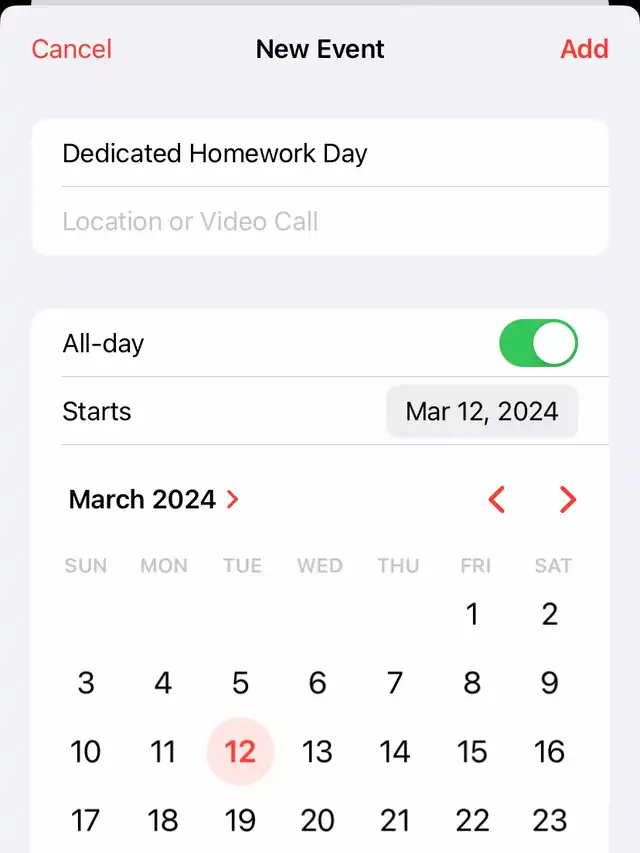640x853 pixels.
Task: Turn off the All-day switch
Action: [x=538, y=344]
